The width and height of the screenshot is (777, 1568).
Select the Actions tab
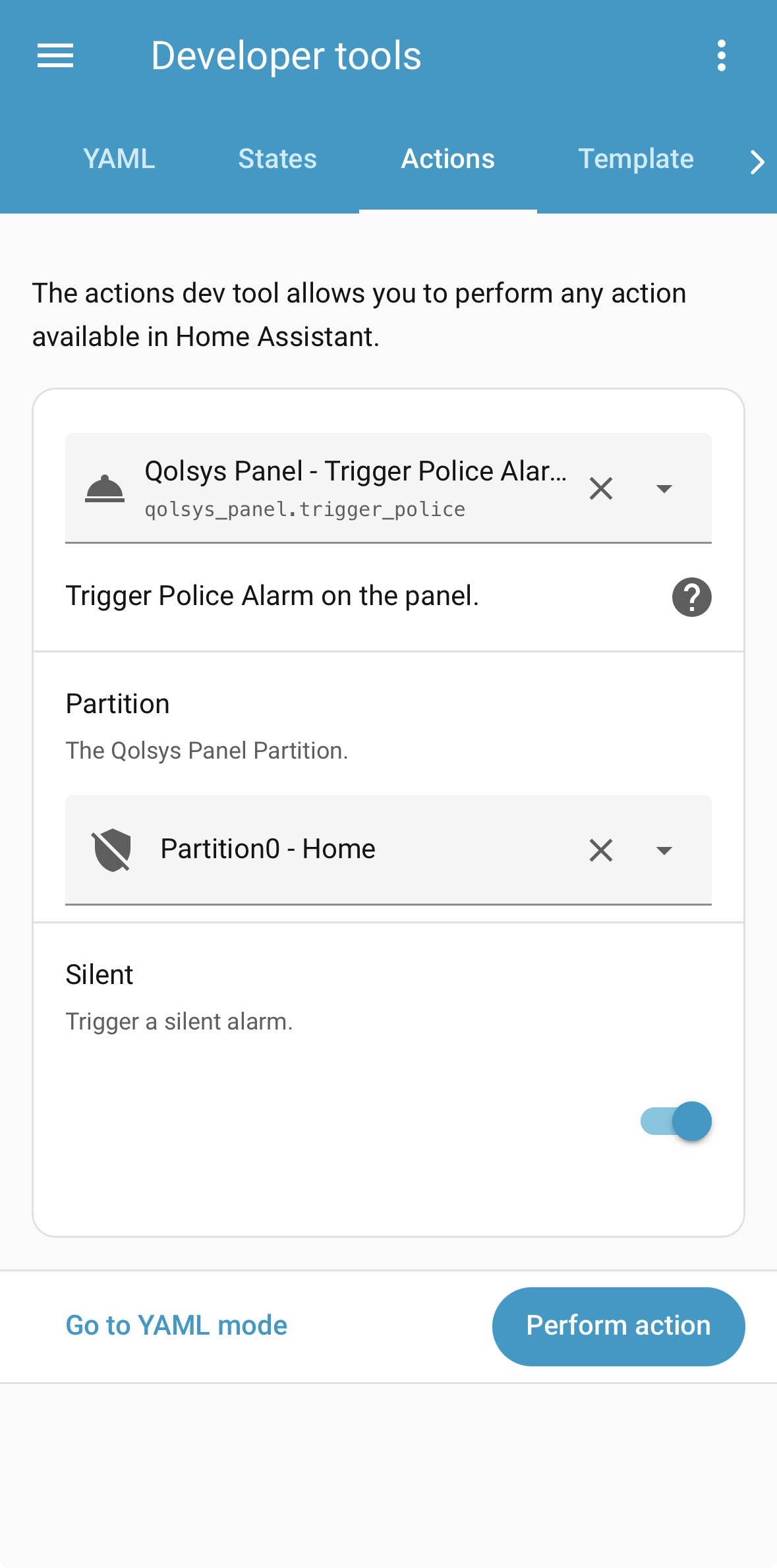point(447,159)
